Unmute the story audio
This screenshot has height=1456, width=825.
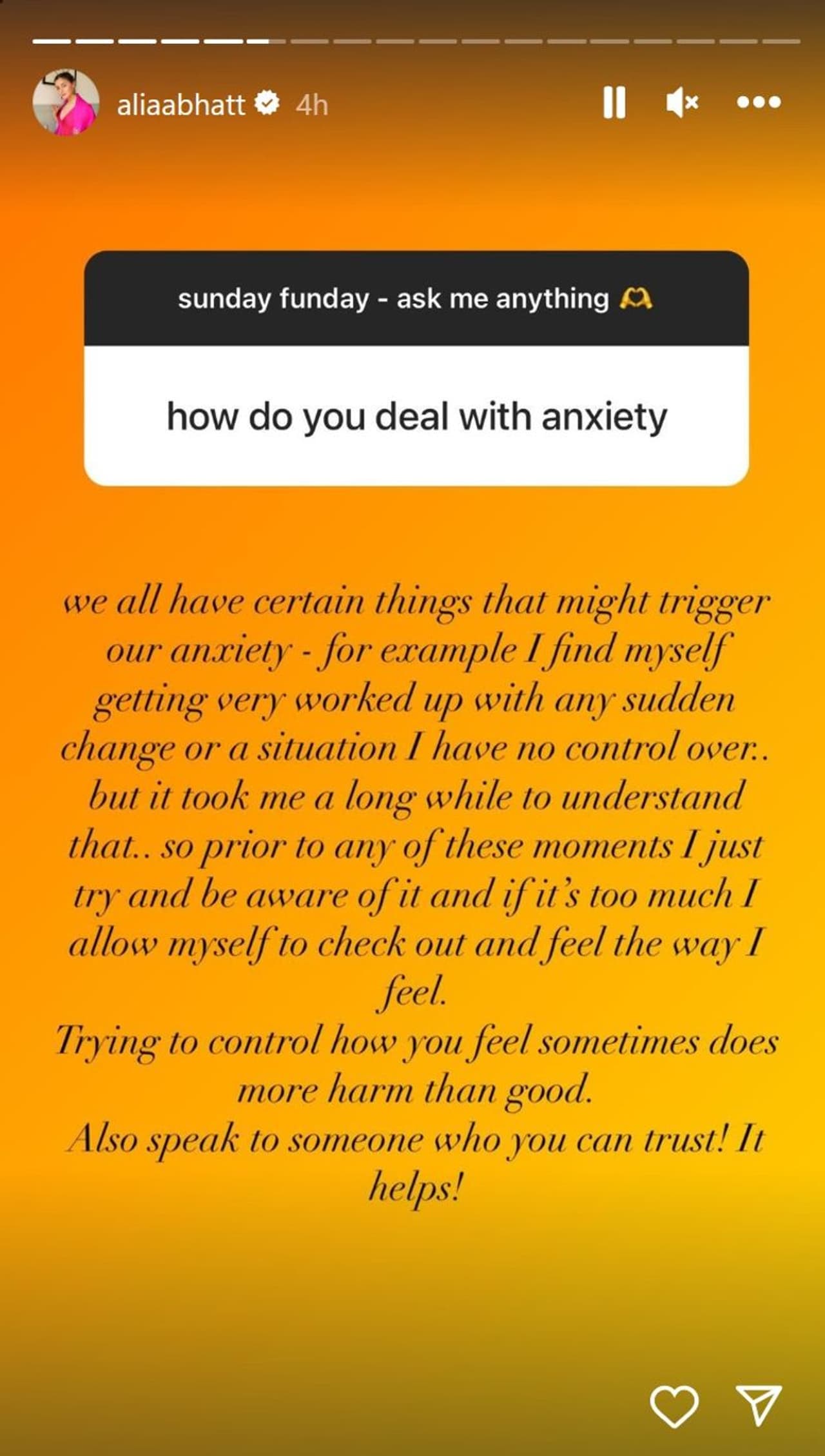(682, 103)
